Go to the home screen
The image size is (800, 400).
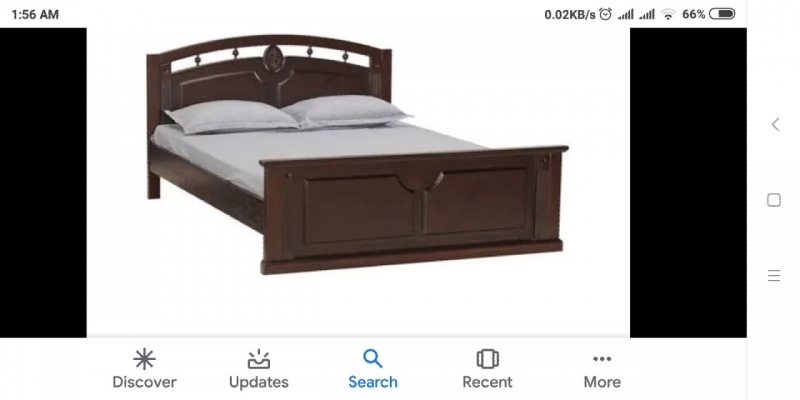tap(774, 200)
